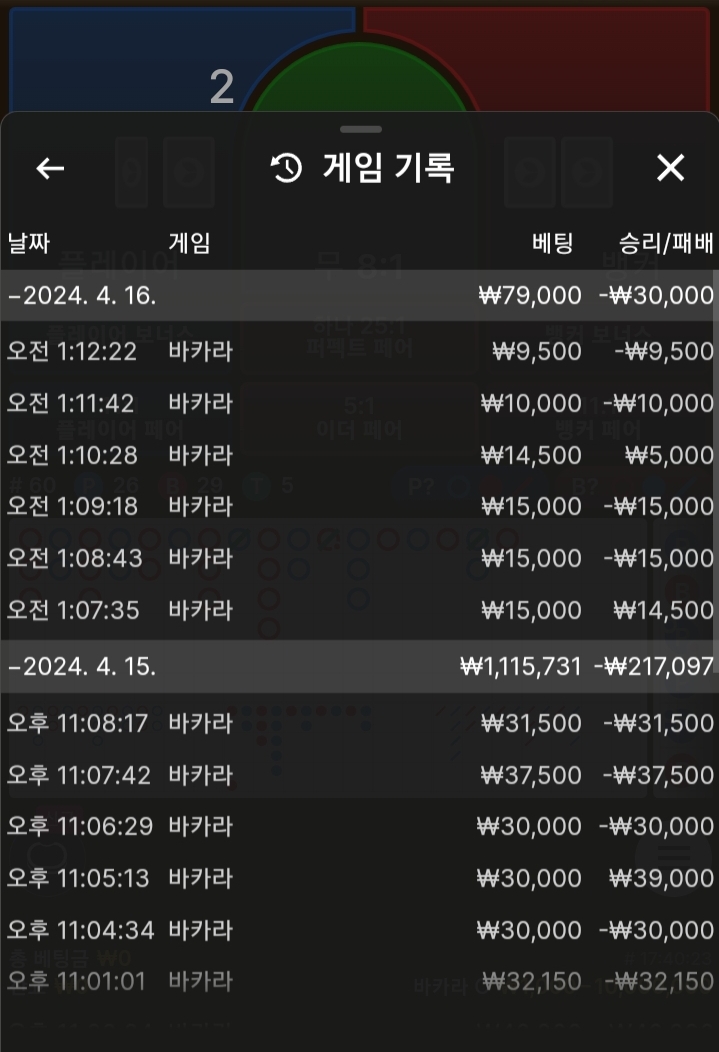The height and width of the screenshot is (1052, 719).
Task: Open the 오후 11:01:01 바카라 entry
Action: (359, 982)
